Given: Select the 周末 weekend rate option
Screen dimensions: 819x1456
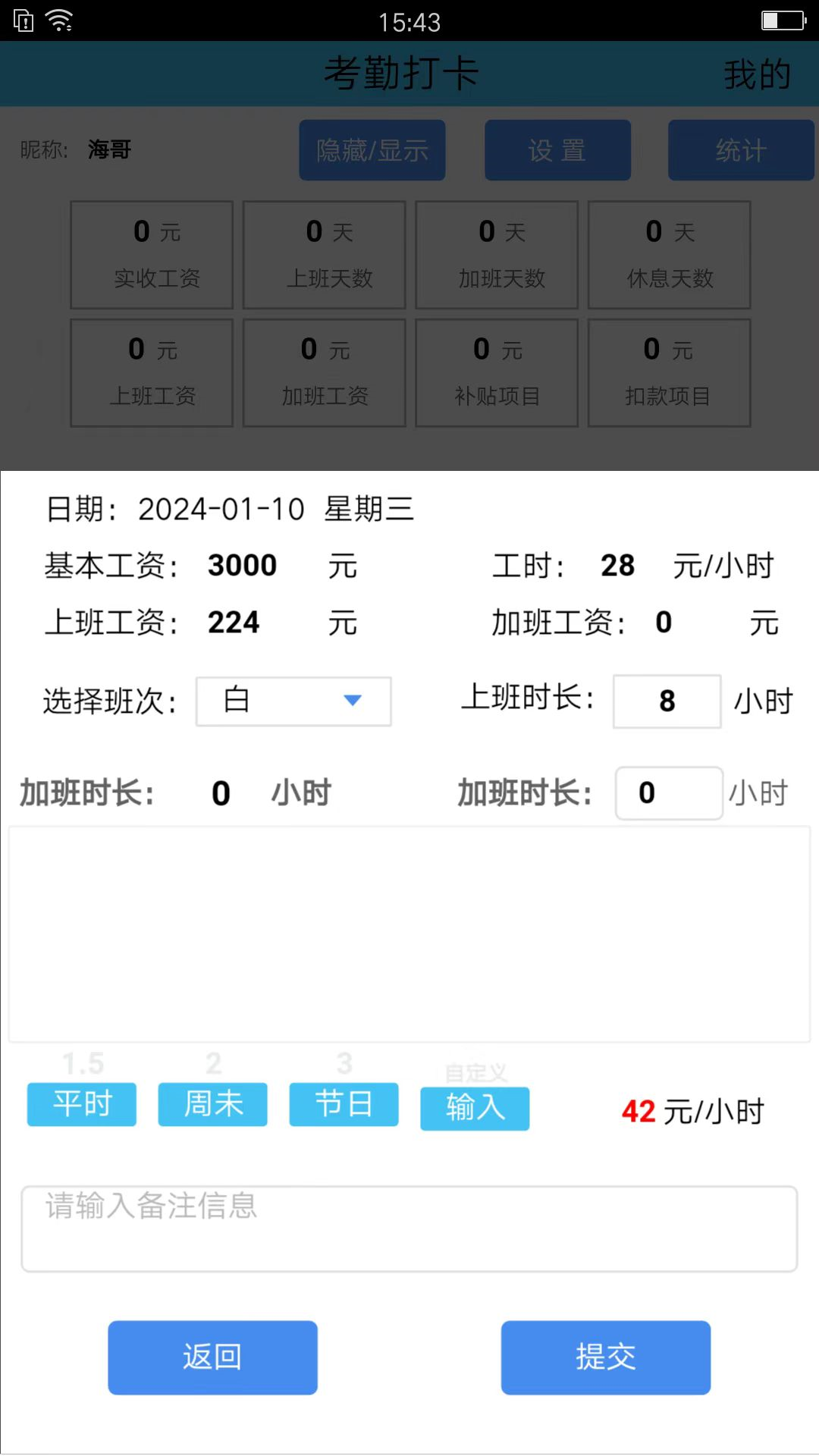Looking at the screenshot, I should click(x=212, y=1104).
